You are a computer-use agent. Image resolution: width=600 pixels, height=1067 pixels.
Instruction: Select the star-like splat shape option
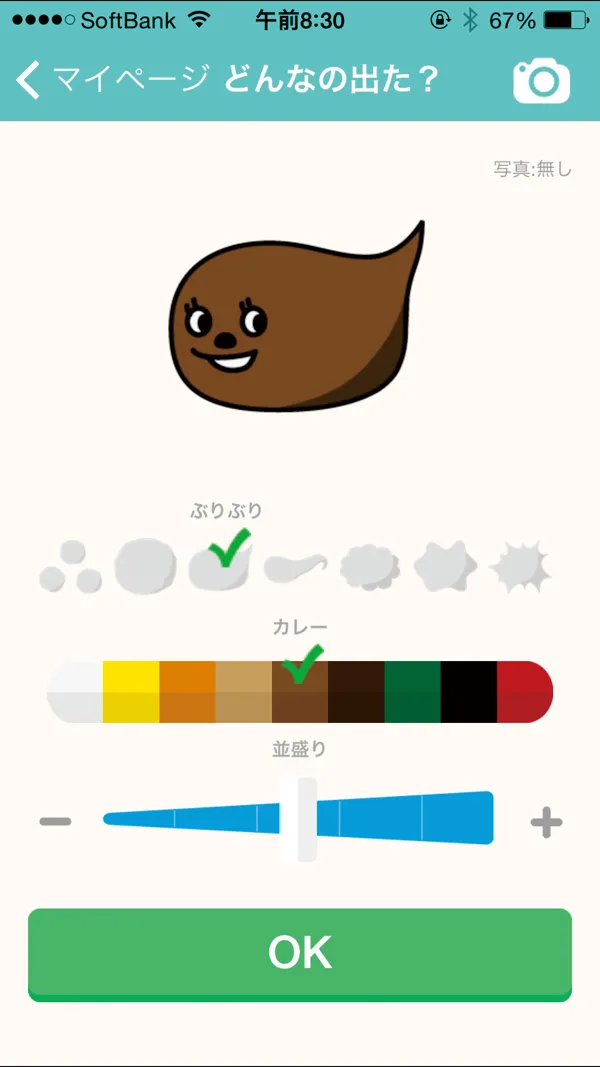coord(445,568)
